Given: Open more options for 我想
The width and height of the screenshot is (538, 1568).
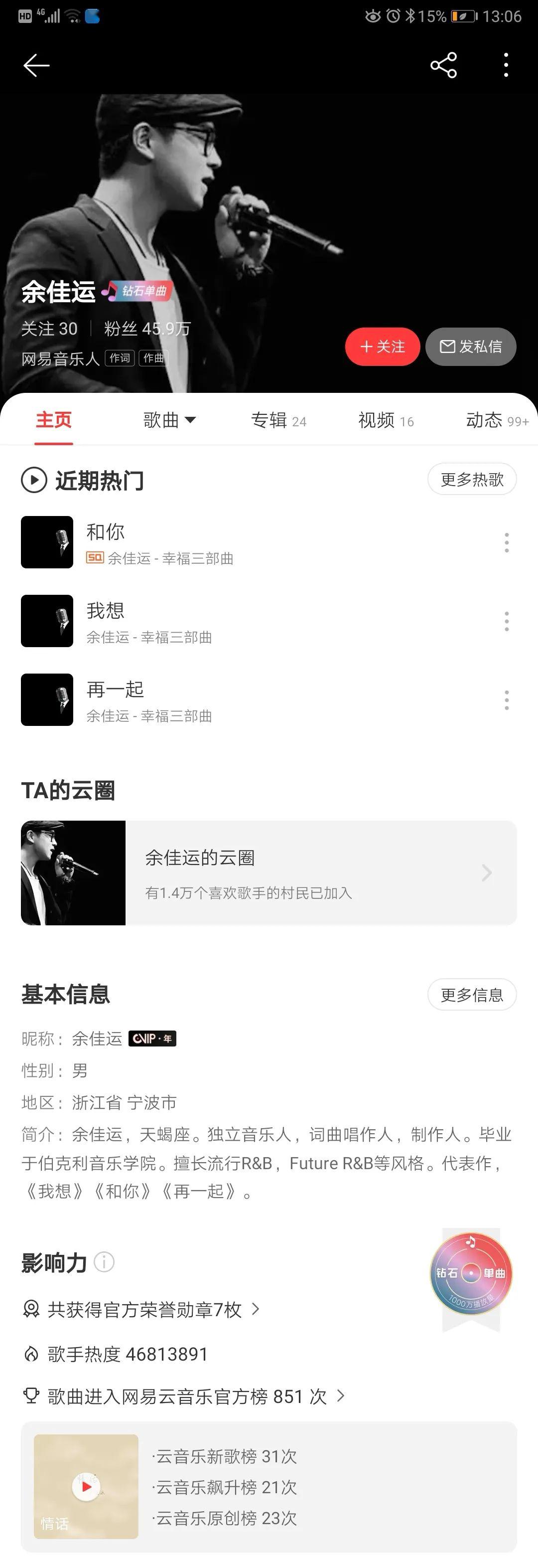Looking at the screenshot, I should [507, 622].
